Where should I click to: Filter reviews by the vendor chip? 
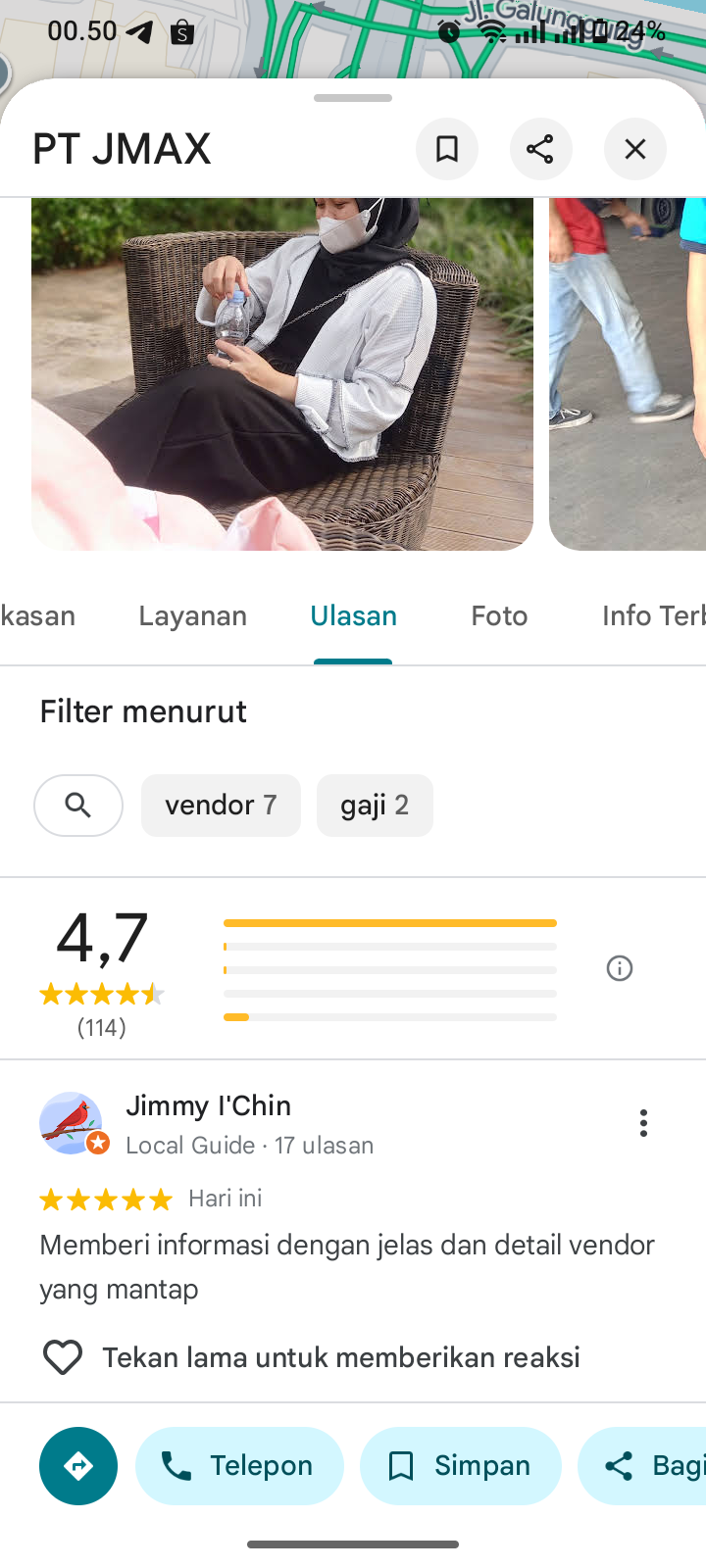coord(221,806)
